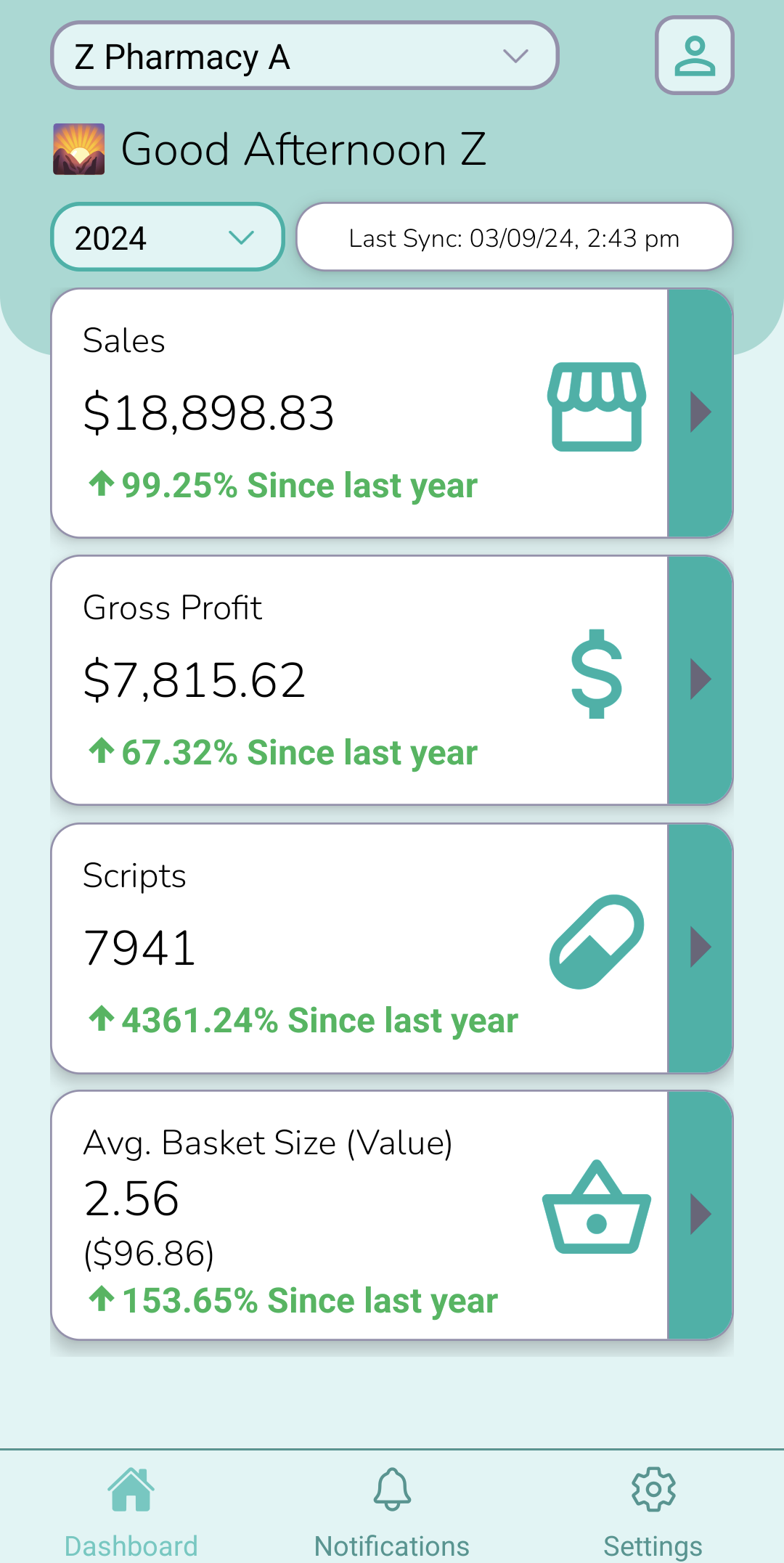The height and width of the screenshot is (1563, 784).
Task: Open the user profile icon
Action: [x=695, y=56]
